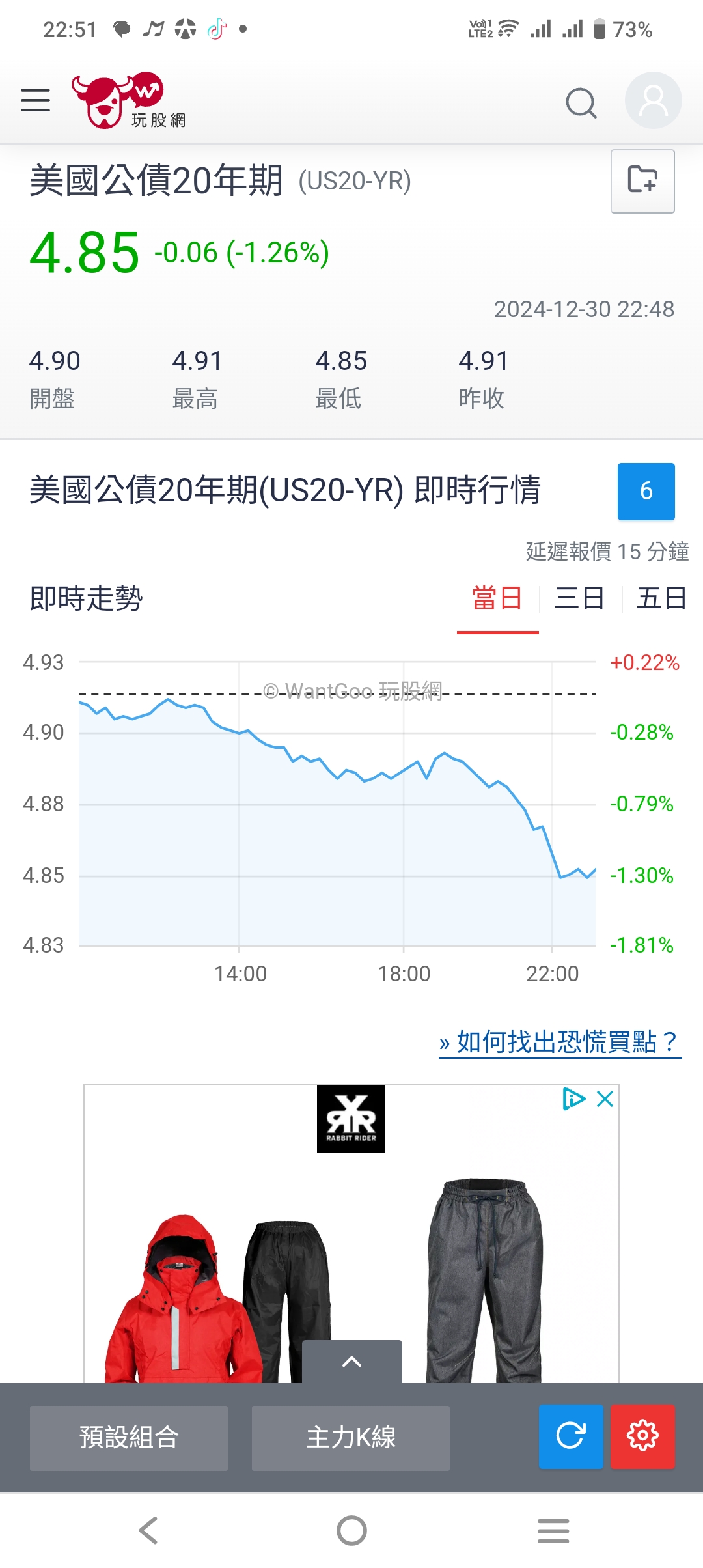Select the 主力K線 button
This screenshot has height=1568, width=703.
(x=350, y=1438)
